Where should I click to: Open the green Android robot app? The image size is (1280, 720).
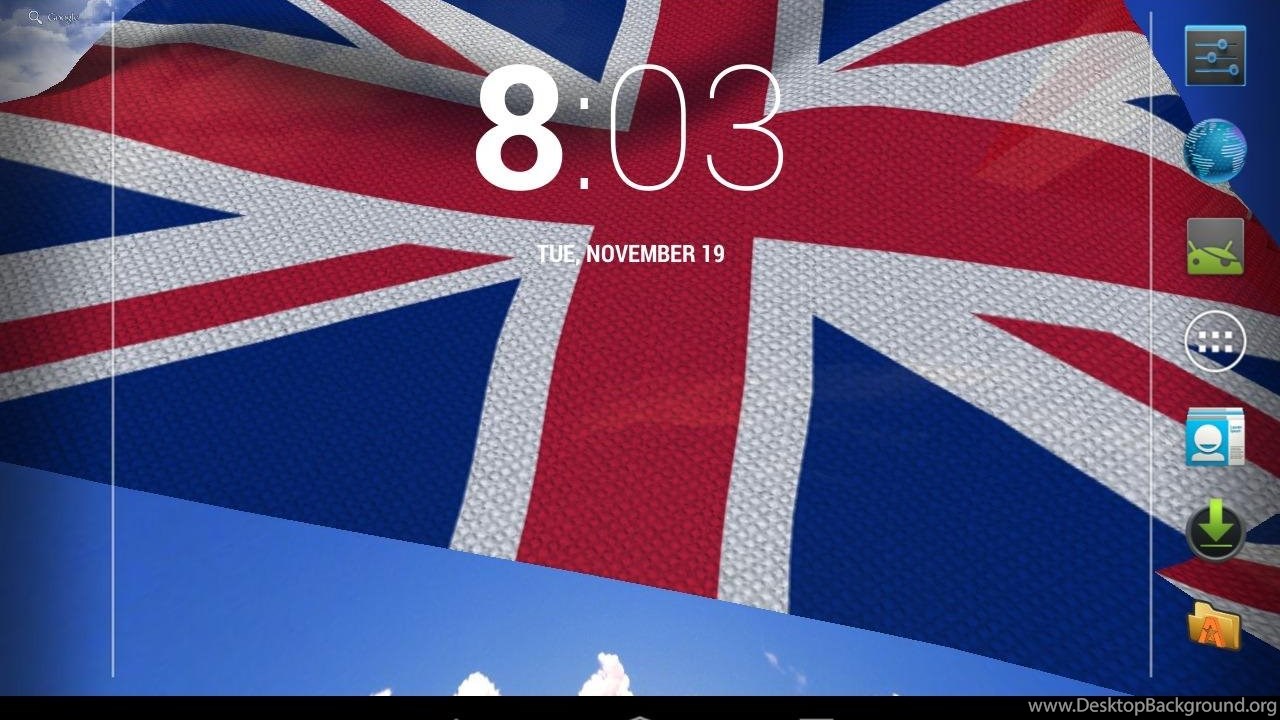1215,246
